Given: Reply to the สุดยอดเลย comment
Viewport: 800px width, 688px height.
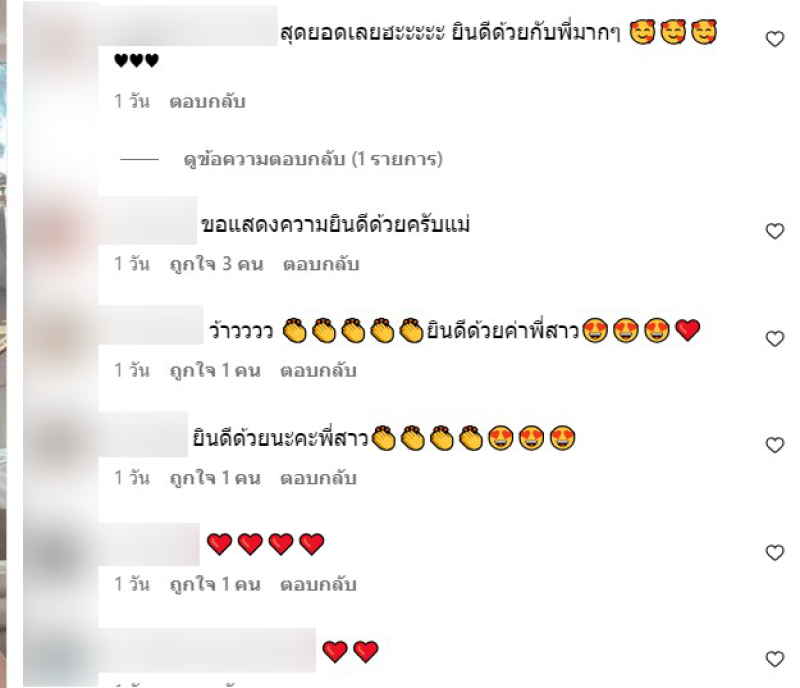Looking at the screenshot, I should [x=208, y=101].
